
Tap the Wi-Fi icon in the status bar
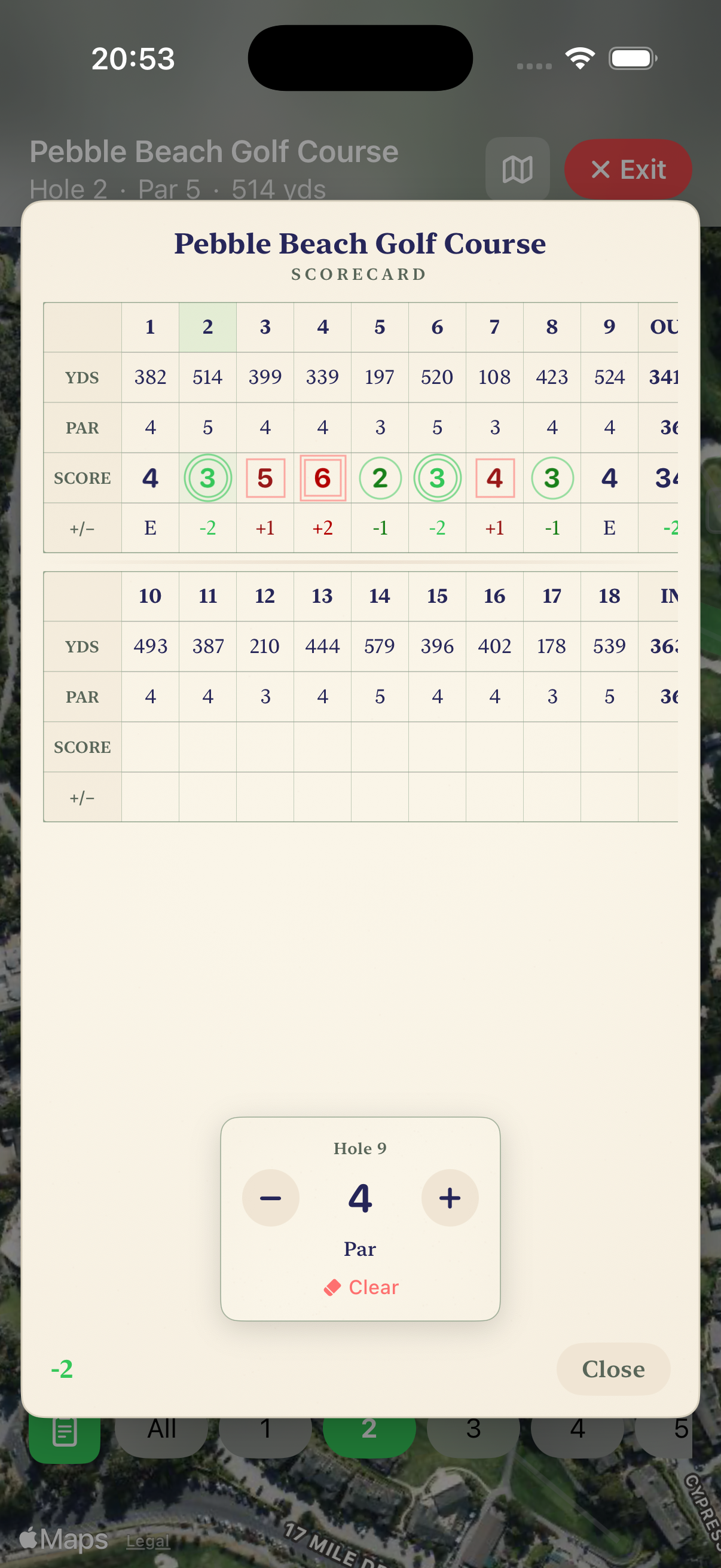tap(579, 57)
